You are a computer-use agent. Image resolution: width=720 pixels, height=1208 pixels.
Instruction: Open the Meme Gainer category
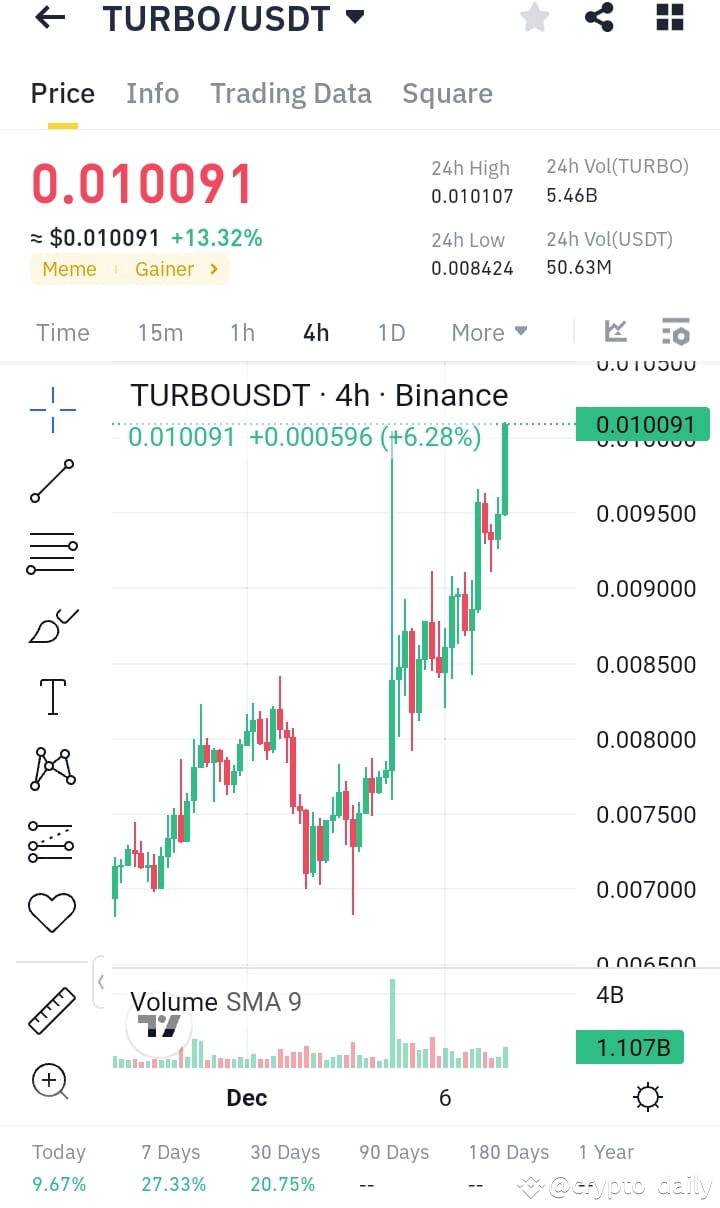130,269
